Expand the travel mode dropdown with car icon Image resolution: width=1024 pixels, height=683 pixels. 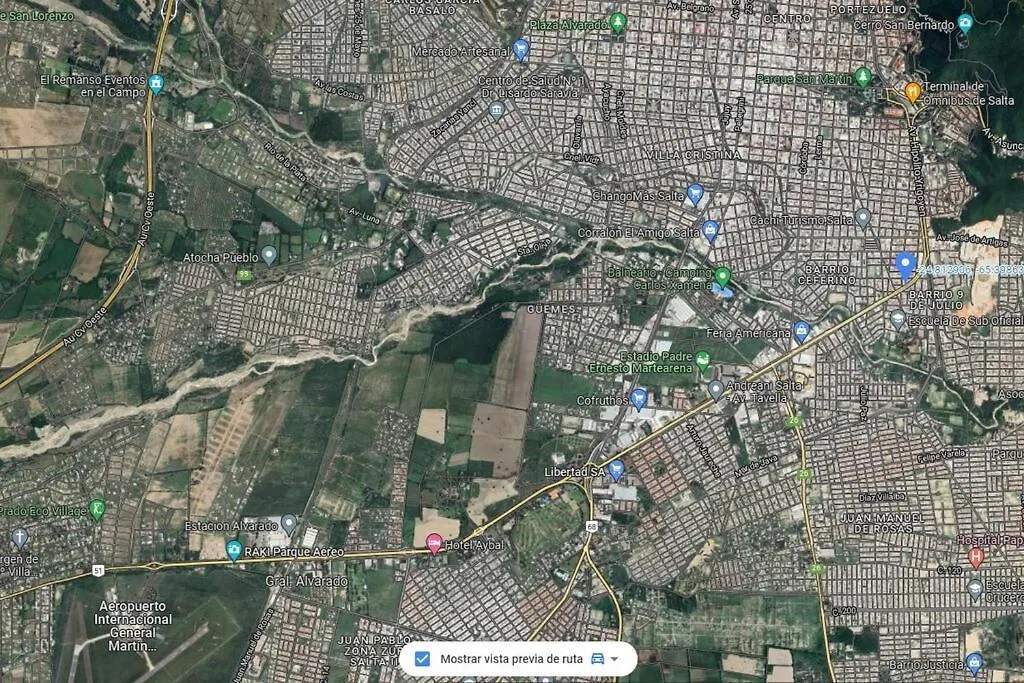(x=605, y=658)
